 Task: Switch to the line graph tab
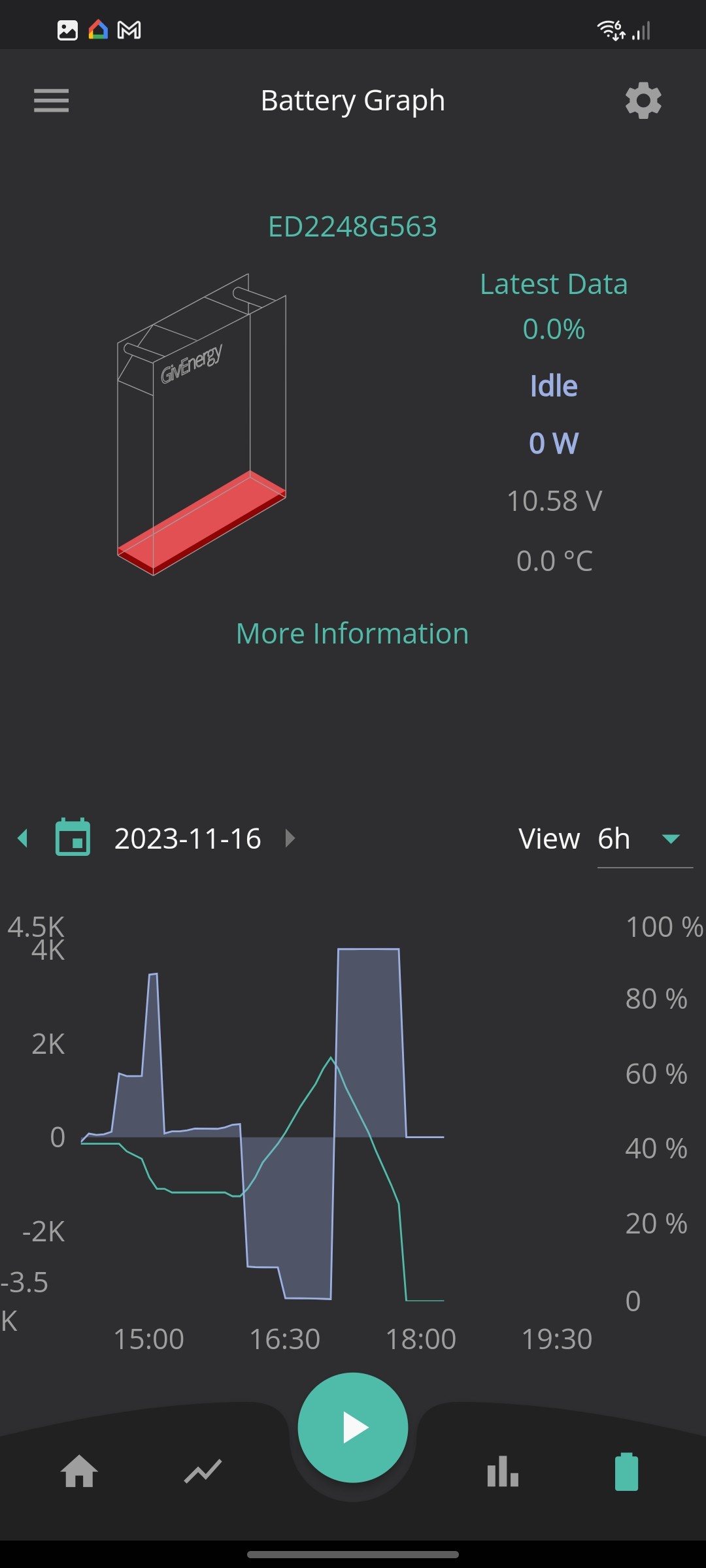click(x=203, y=1472)
